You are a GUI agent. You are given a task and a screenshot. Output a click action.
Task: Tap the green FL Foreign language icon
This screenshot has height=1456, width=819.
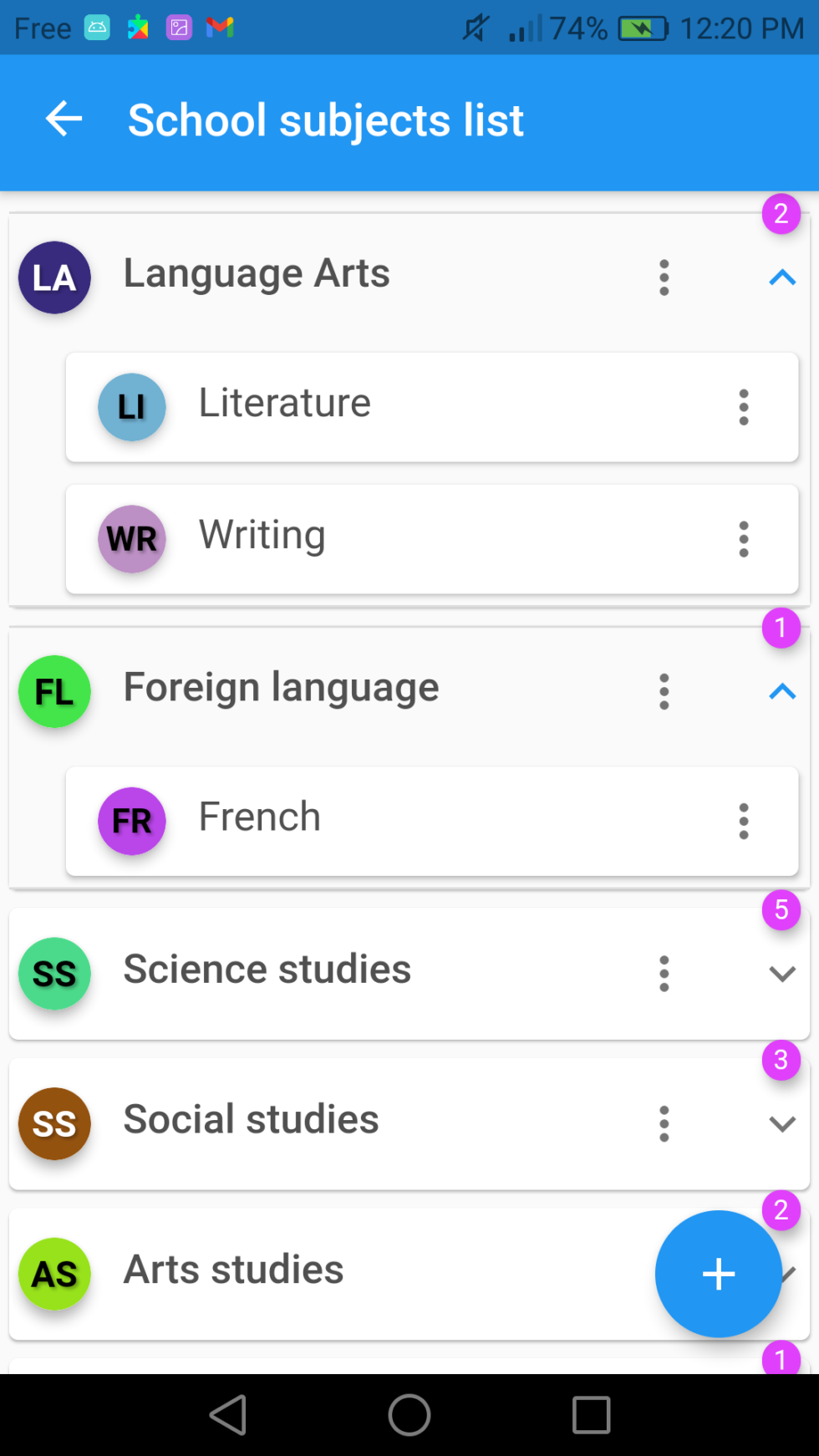coord(53,691)
